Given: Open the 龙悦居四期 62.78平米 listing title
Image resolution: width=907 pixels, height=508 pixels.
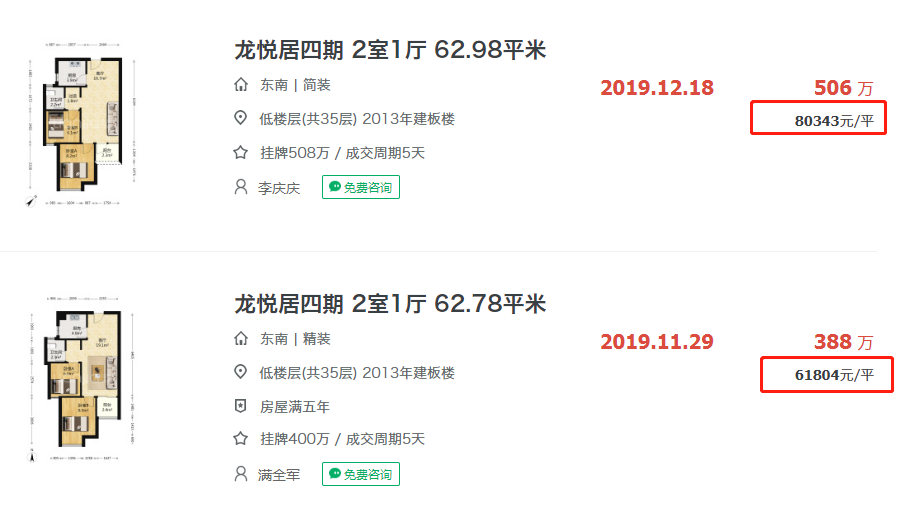Looking at the screenshot, I should (390, 303).
